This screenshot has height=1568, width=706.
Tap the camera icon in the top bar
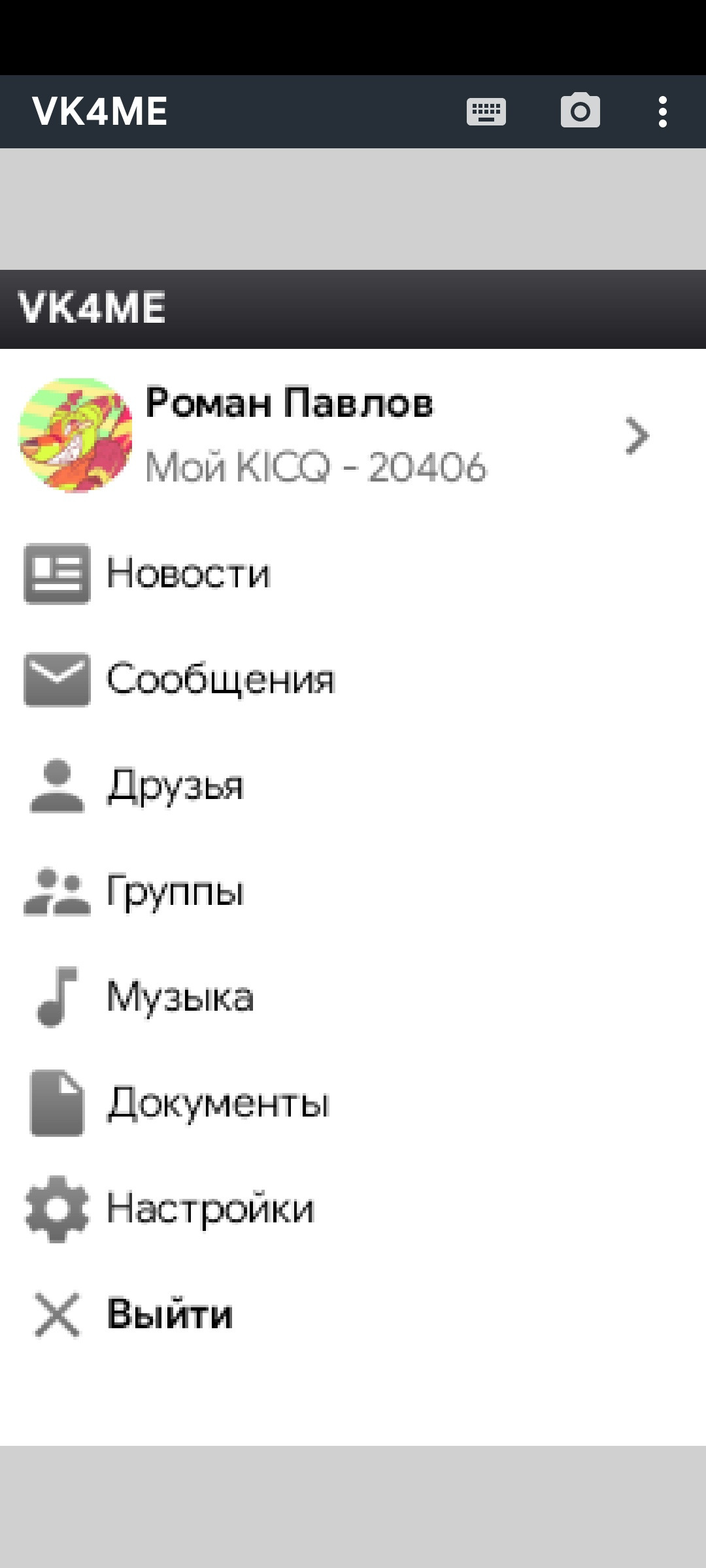coord(580,111)
